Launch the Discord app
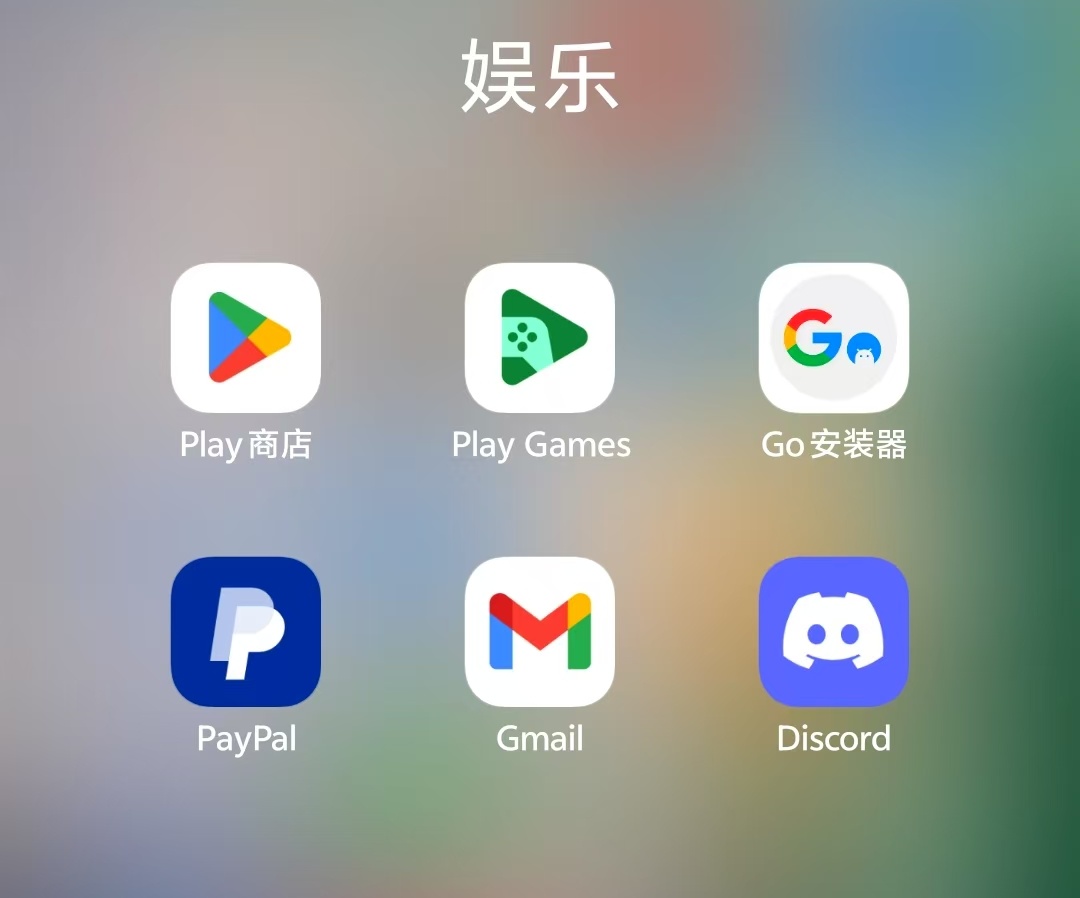 pos(833,632)
